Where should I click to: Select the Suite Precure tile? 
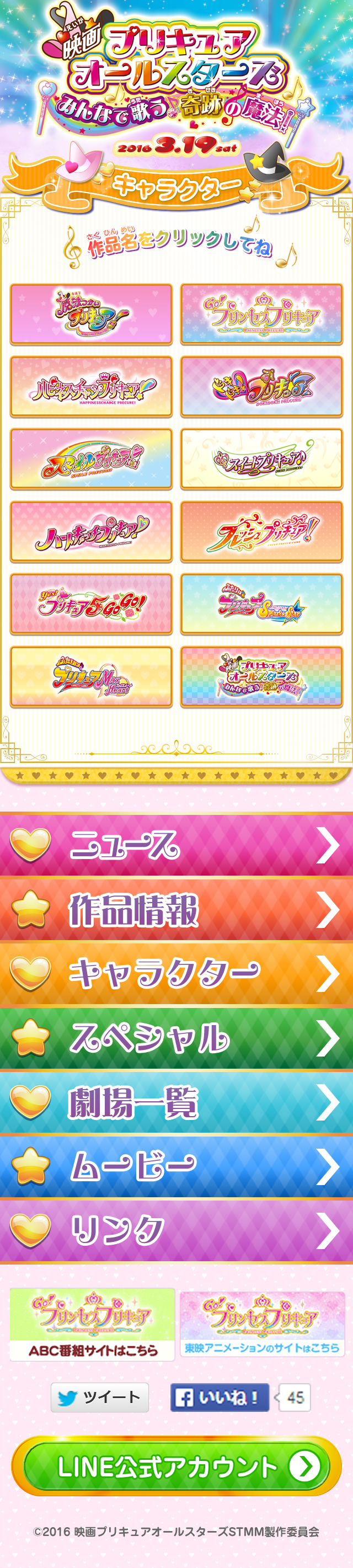coord(261,459)
